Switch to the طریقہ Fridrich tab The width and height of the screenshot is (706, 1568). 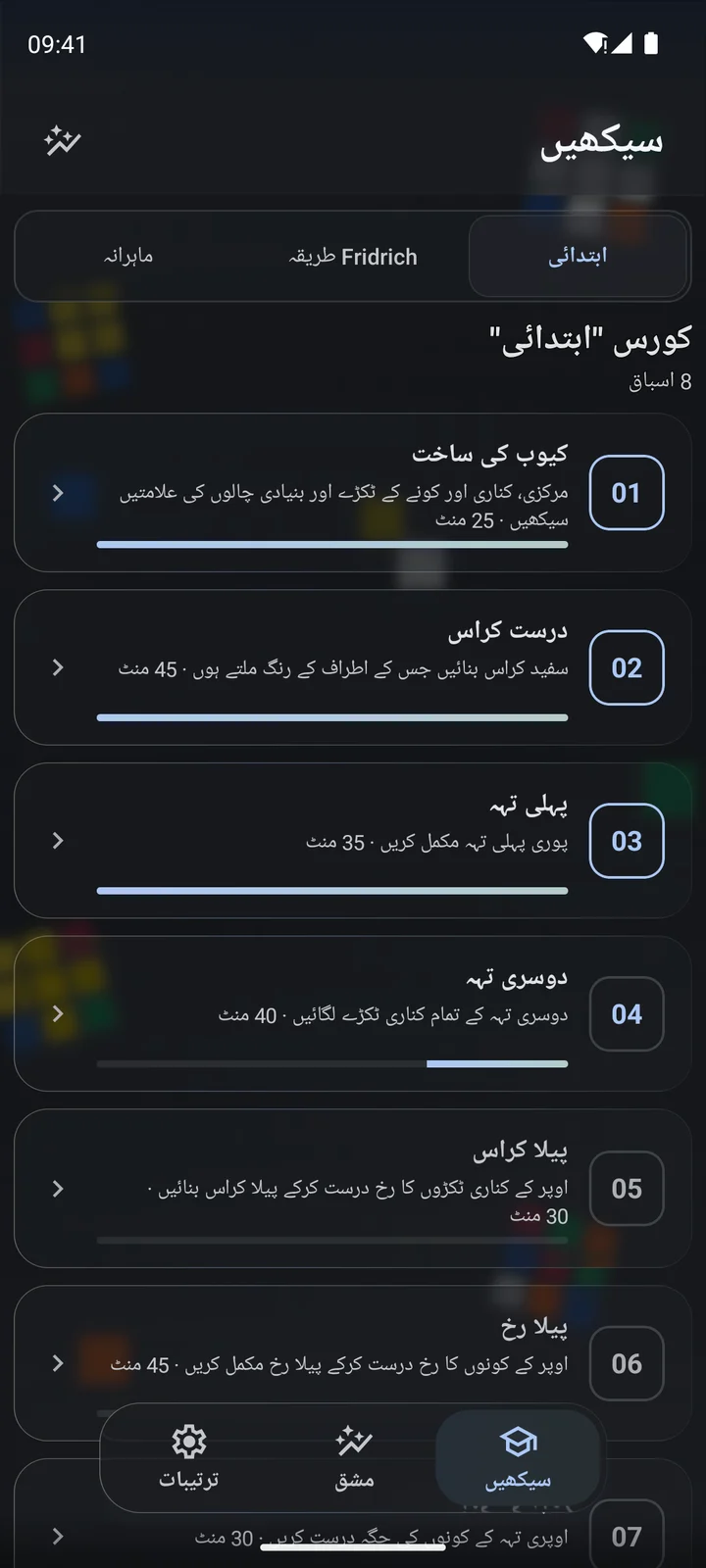[x=353, y=256]
